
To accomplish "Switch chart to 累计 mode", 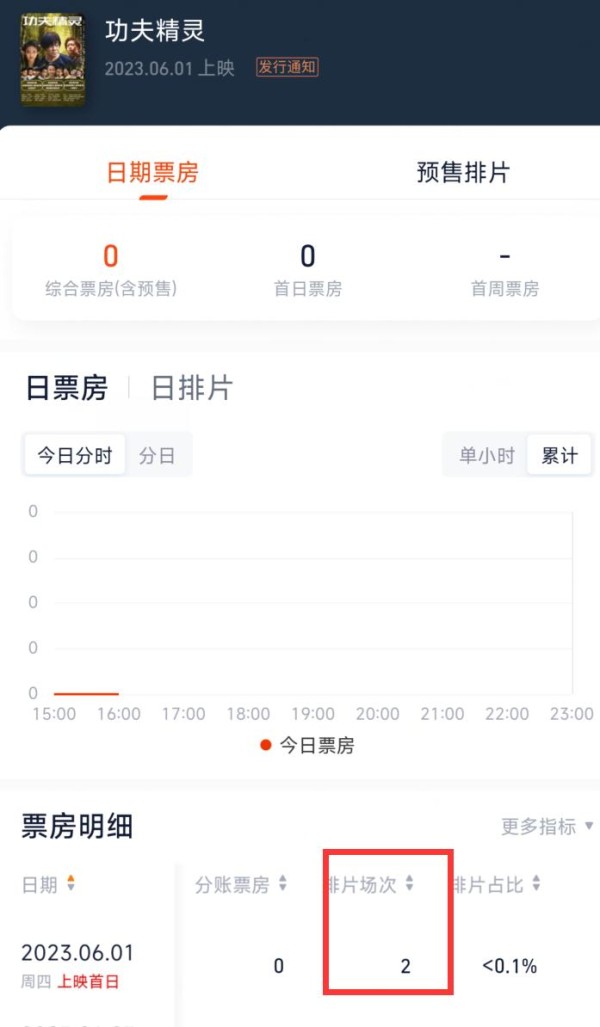I will 559,455.
